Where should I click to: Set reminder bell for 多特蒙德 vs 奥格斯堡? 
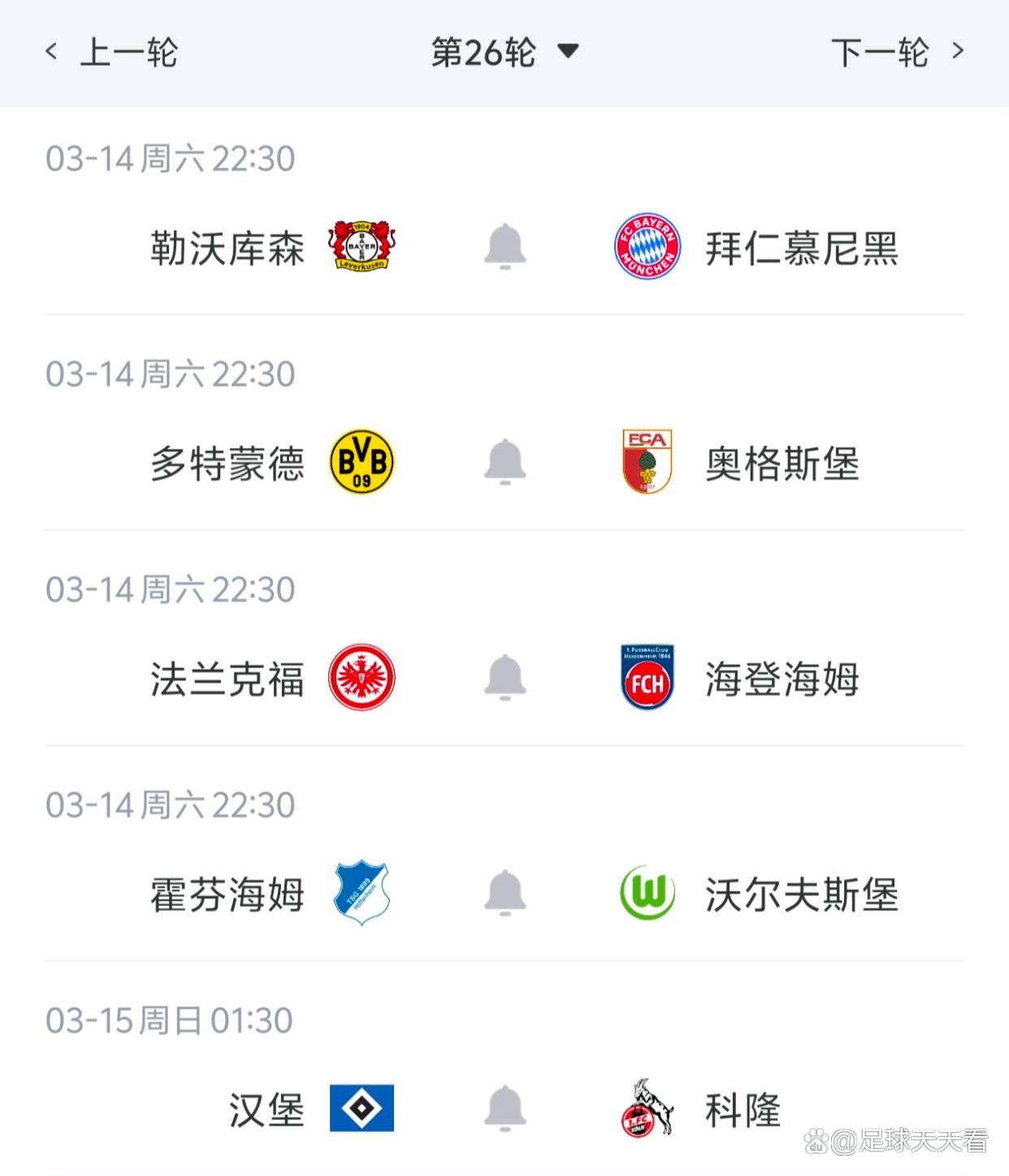(505, 462)
